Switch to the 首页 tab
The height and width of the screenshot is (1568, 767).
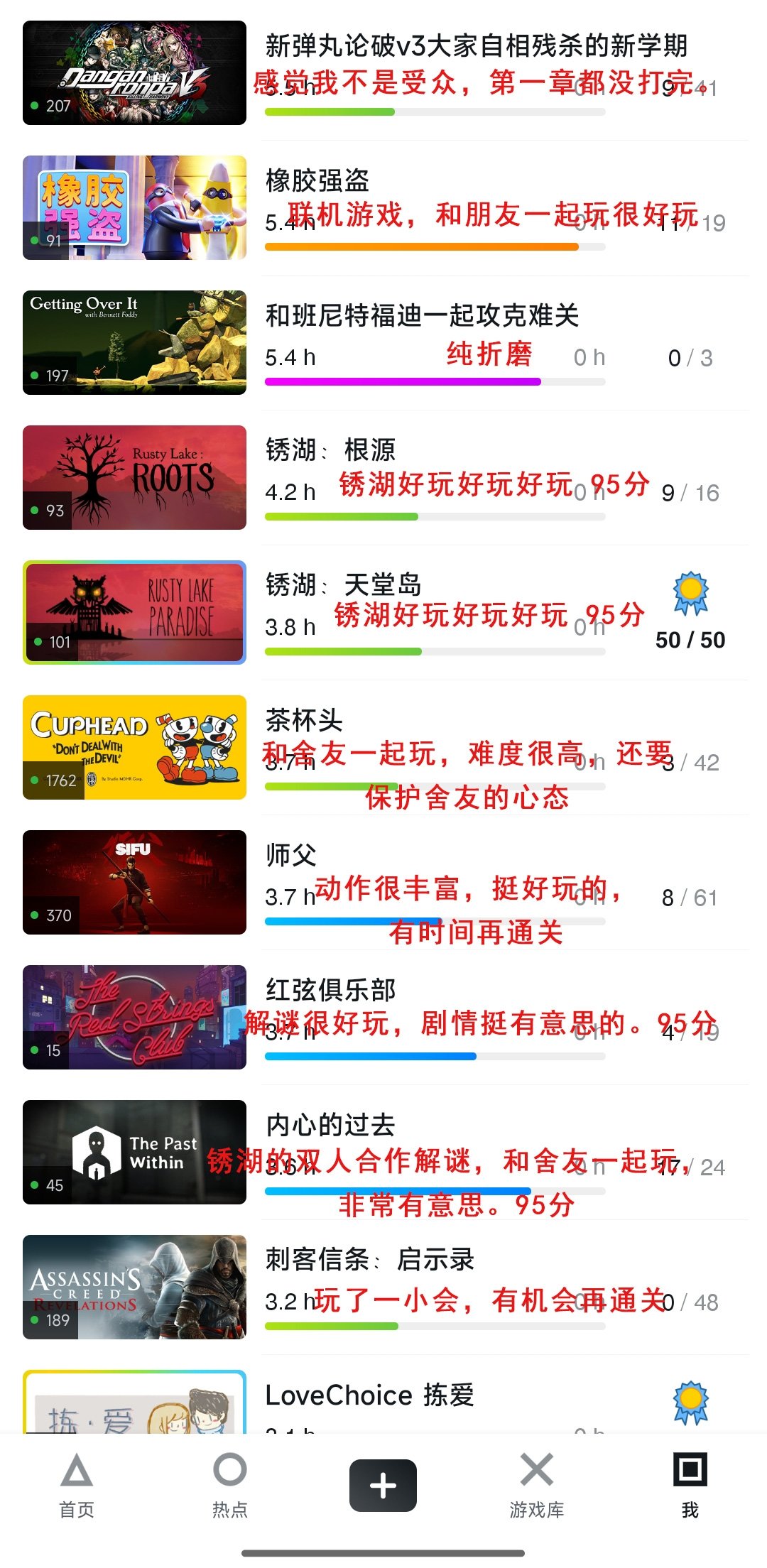point(77,1484)
